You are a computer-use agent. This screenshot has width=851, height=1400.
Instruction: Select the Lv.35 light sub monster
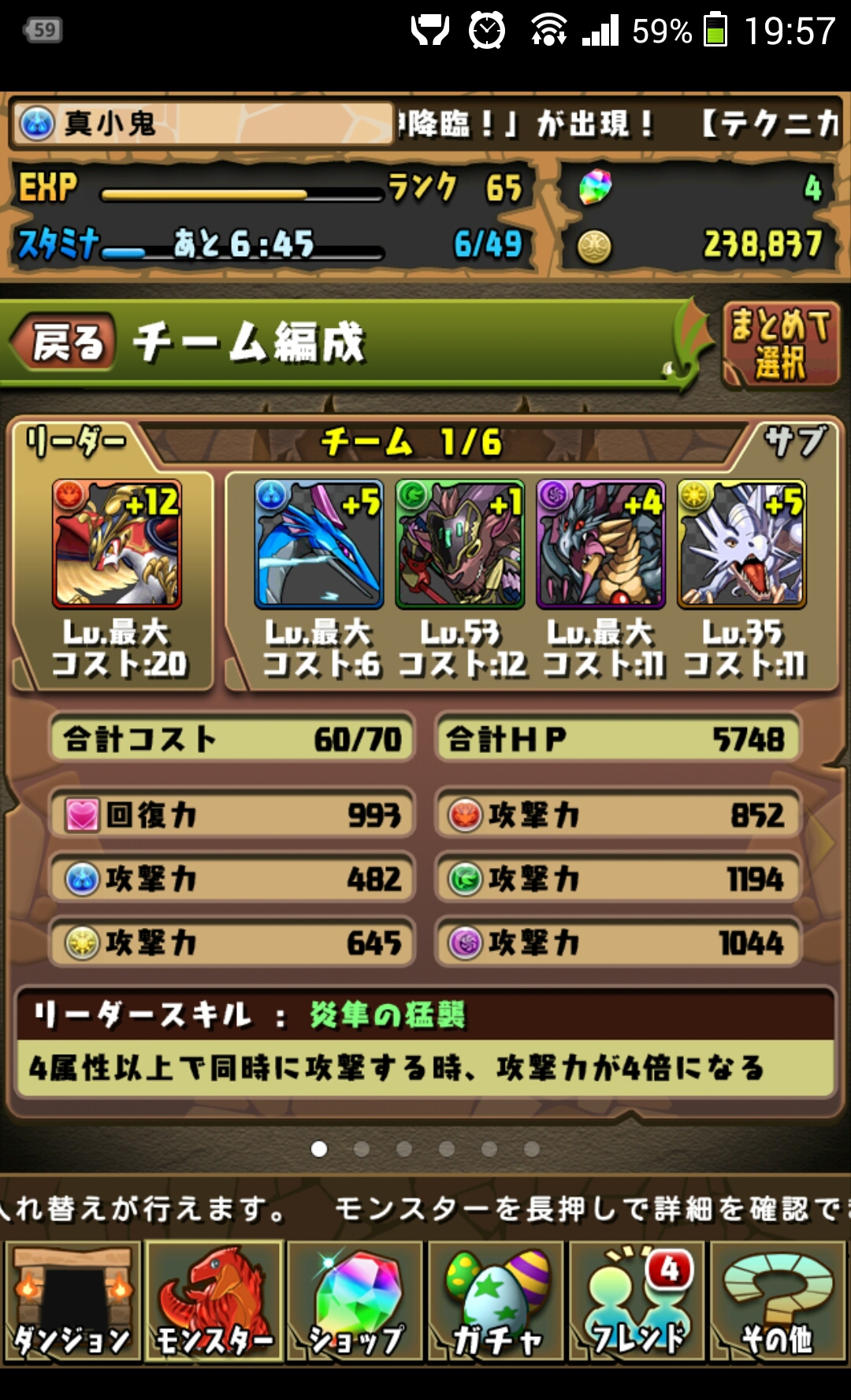coord(741,545)
